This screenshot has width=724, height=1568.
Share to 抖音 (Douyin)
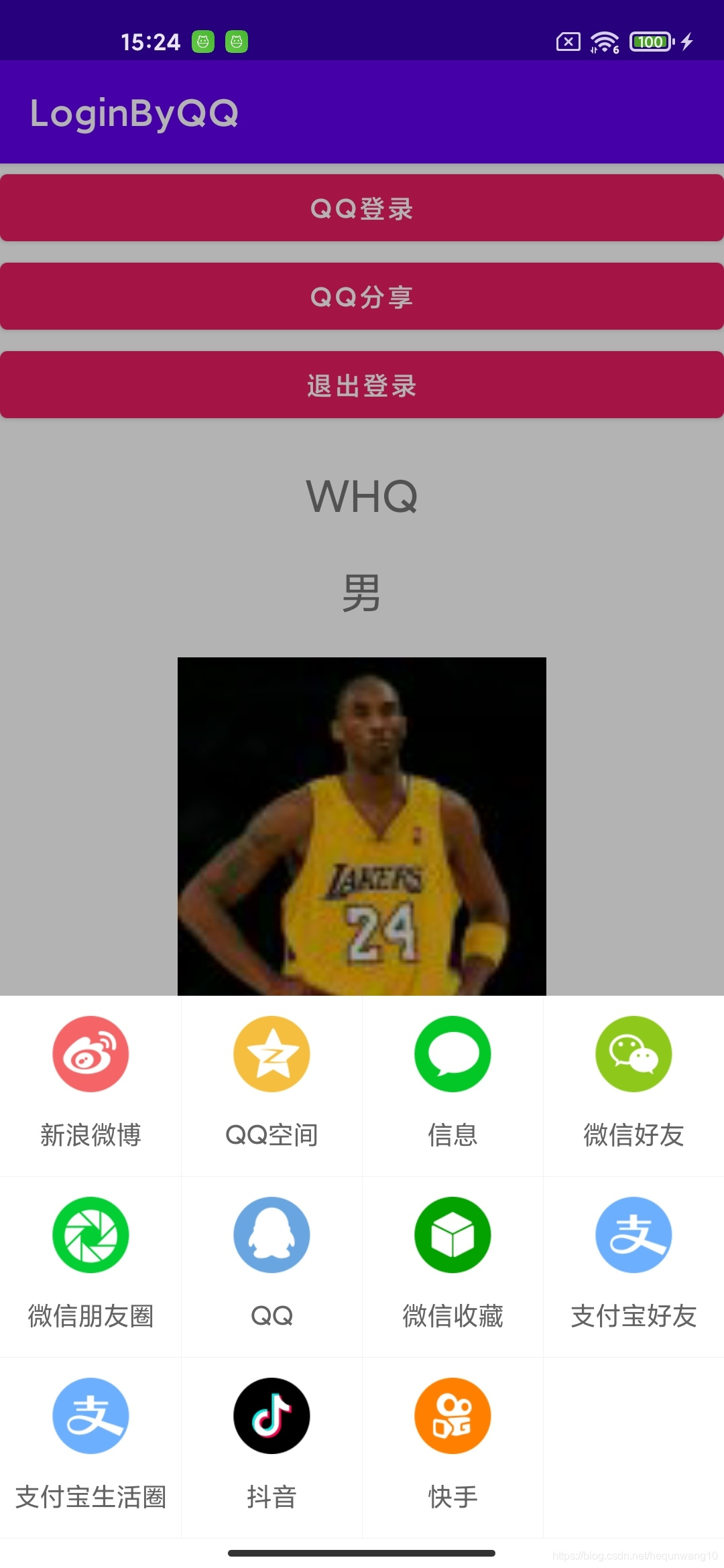271,1416
